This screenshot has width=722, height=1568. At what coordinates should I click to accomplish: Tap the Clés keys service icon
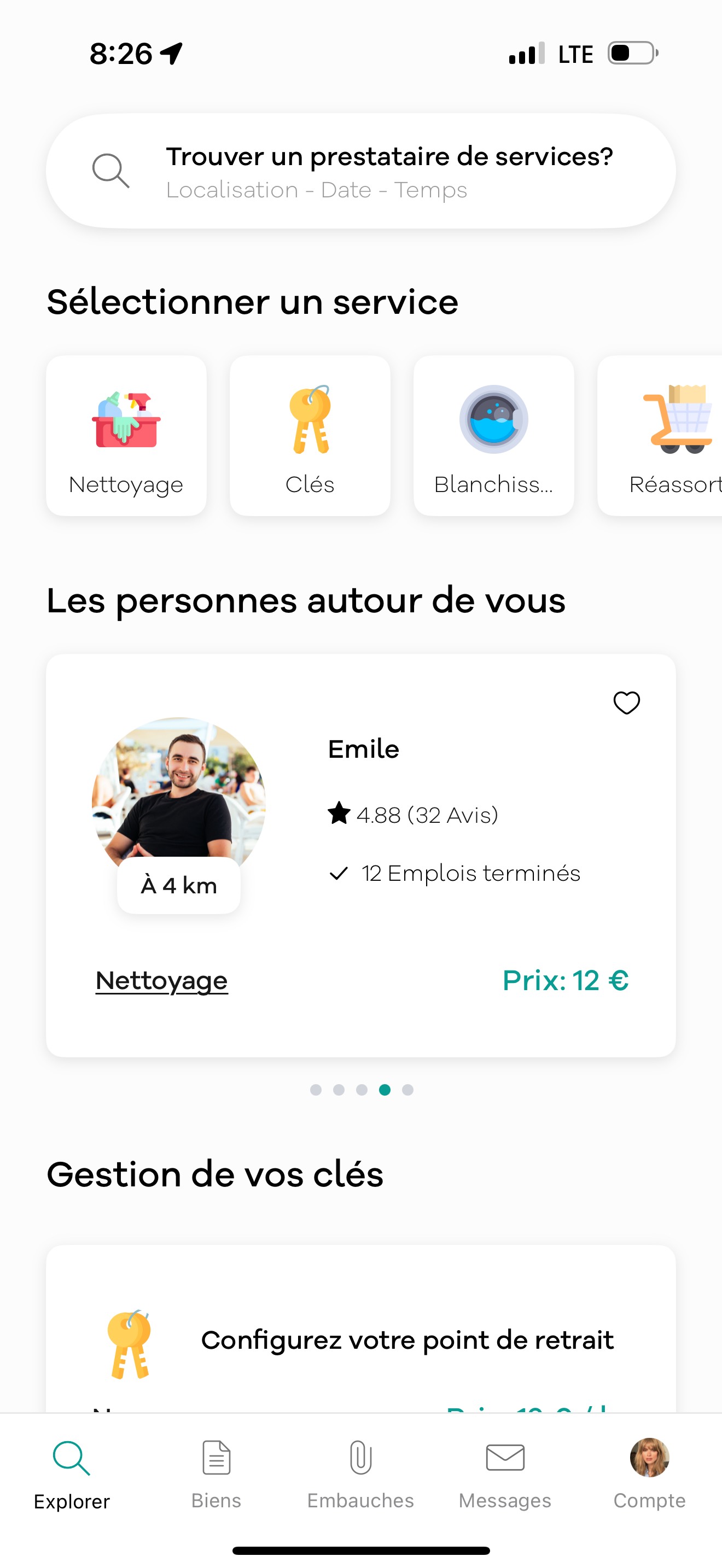coord(310,420)
